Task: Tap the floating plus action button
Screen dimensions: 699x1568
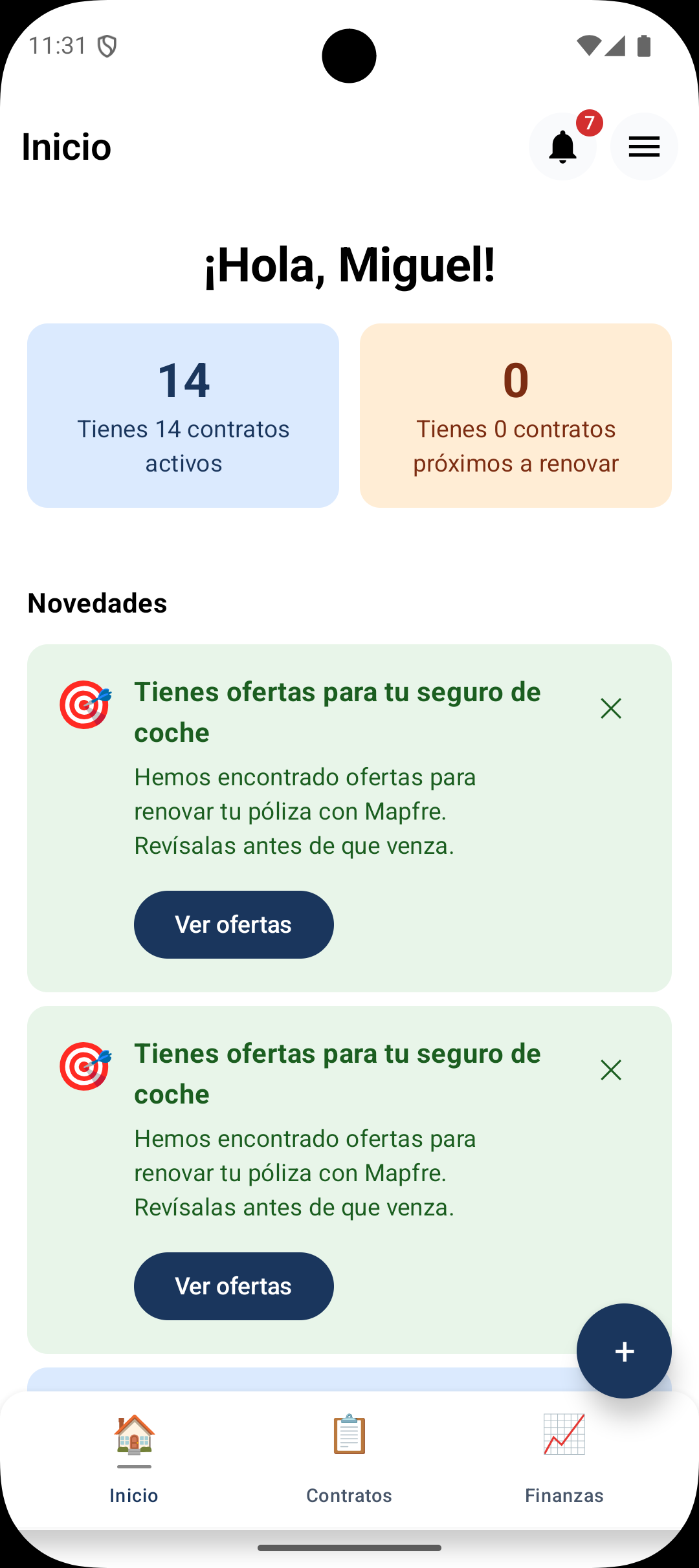Action: [x=624, y=1350]
